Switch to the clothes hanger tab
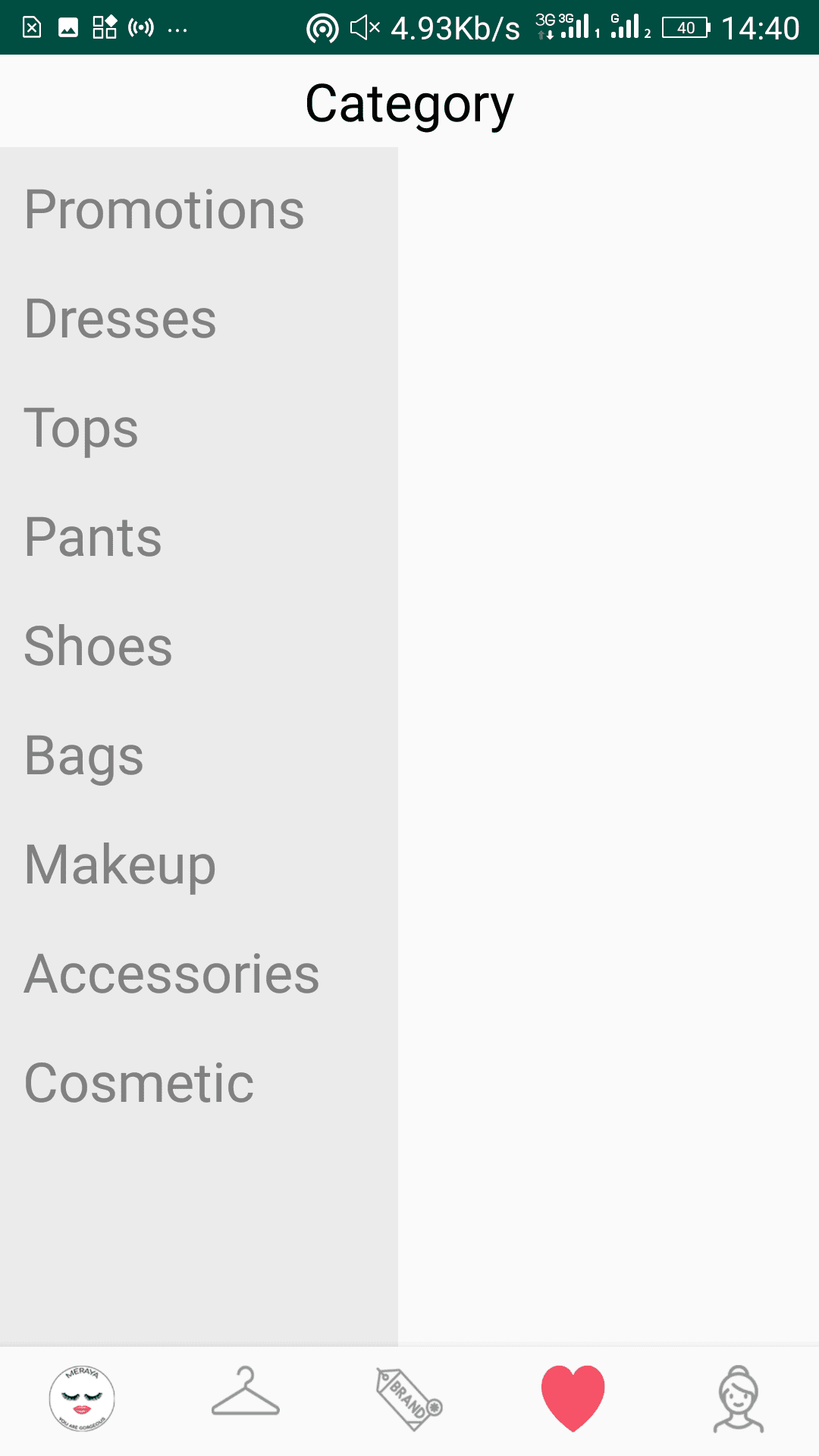Viewport: 819px width, 1456px height. [246, 1394]
